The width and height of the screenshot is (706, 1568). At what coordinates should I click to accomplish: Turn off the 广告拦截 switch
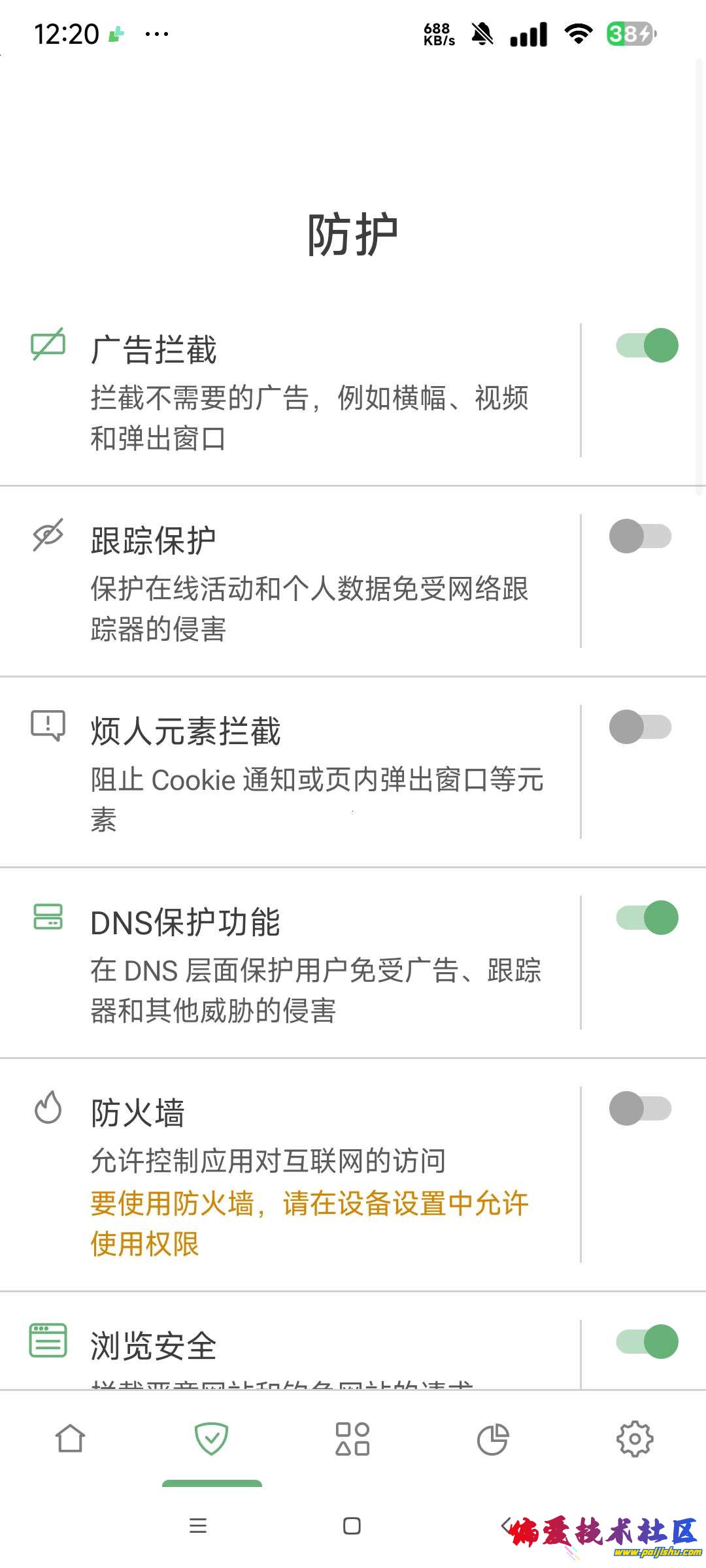point(647,346)
